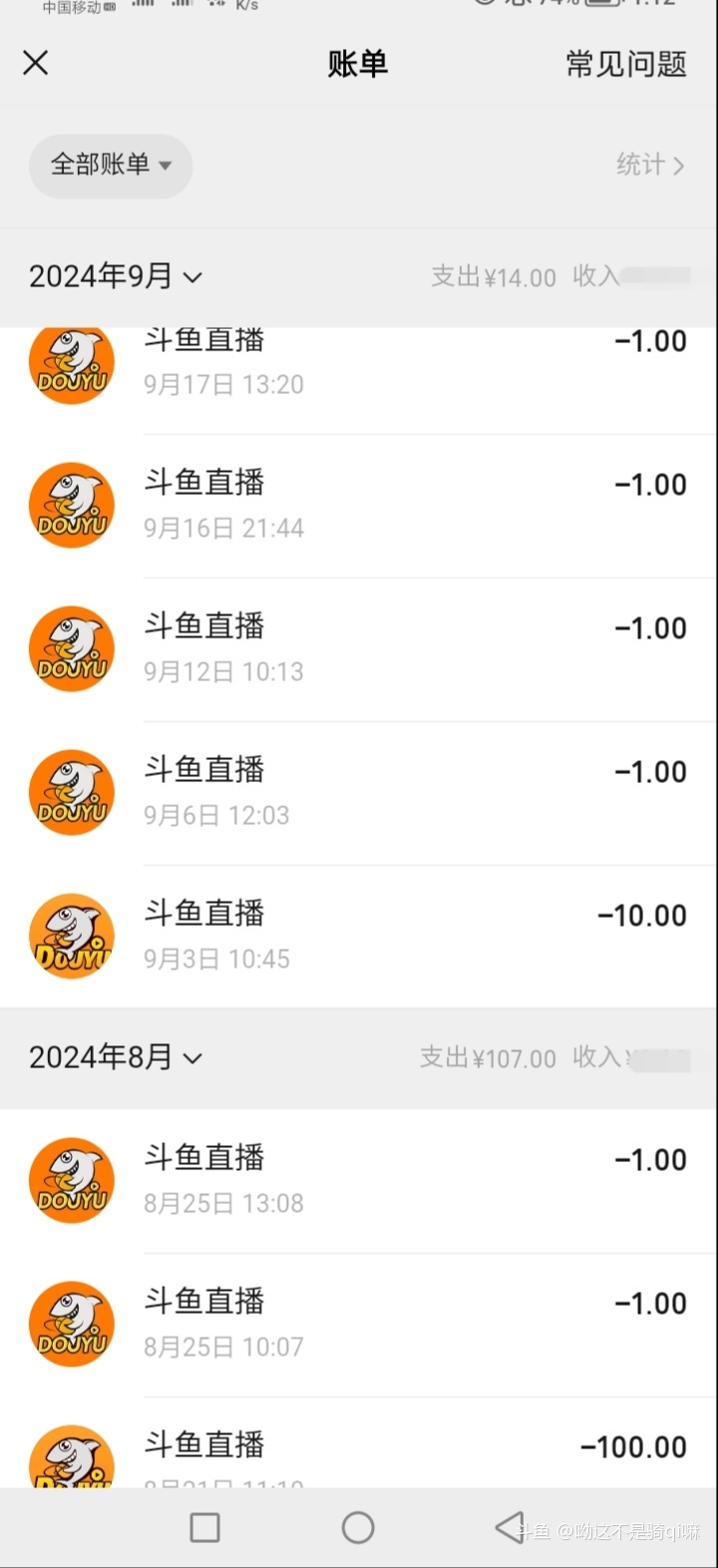This screenshot has width=718, height=1568.
Task: Go to the system home screen
Action: (x=358, y=1527)
